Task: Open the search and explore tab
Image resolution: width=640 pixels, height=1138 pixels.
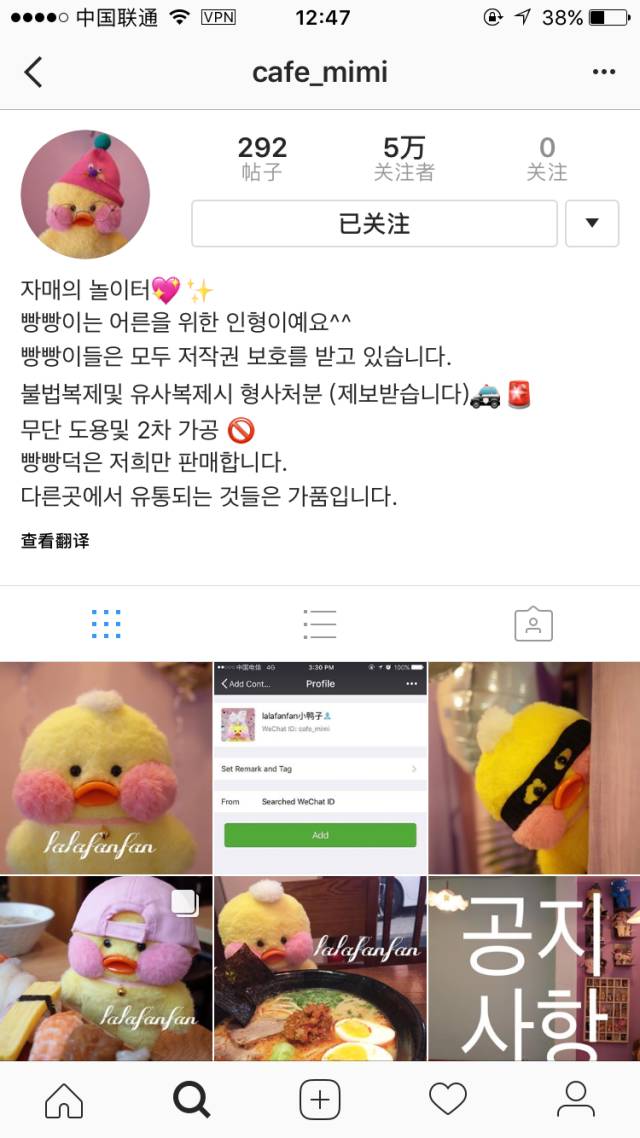Action: coord(192,1100)
